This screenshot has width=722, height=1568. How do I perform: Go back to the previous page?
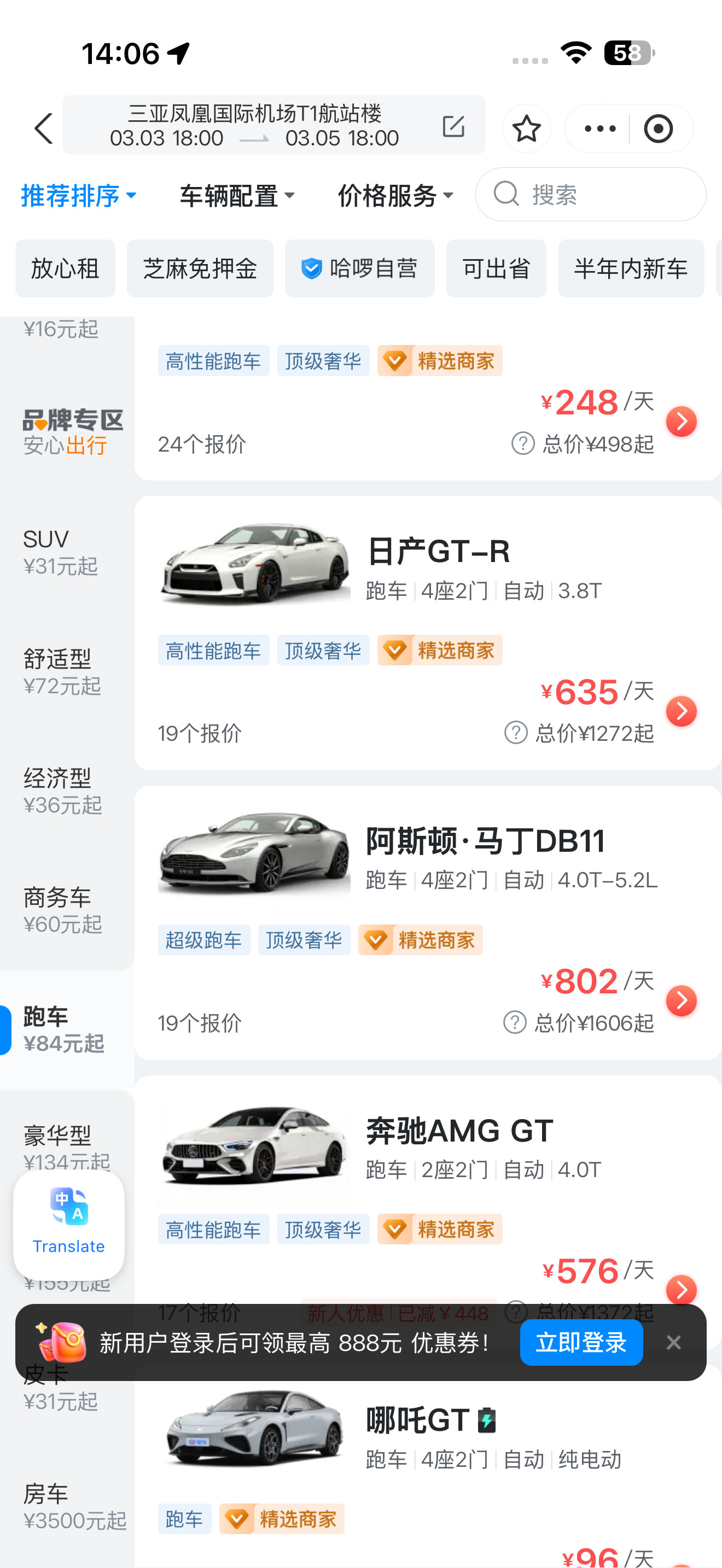[x=43, y=128]
